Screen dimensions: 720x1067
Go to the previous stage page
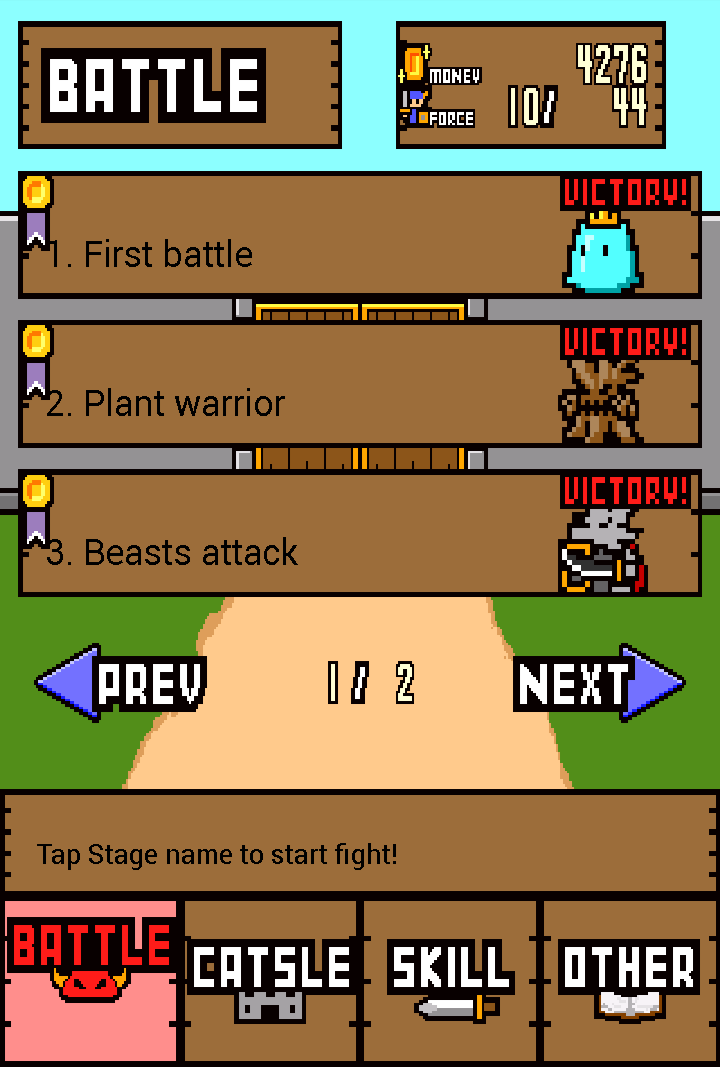point(122,683)
